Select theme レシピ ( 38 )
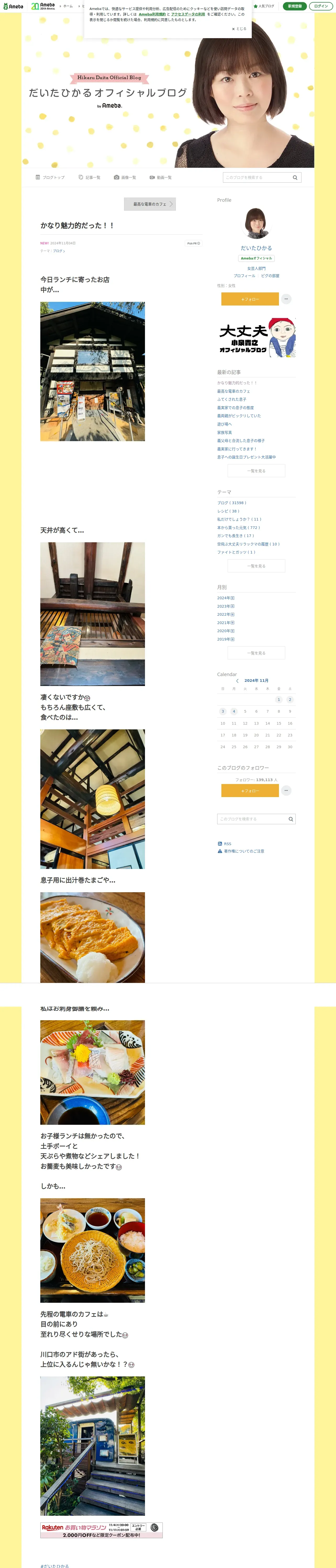This screenshot has width=336, height=1568. [228, 511]
